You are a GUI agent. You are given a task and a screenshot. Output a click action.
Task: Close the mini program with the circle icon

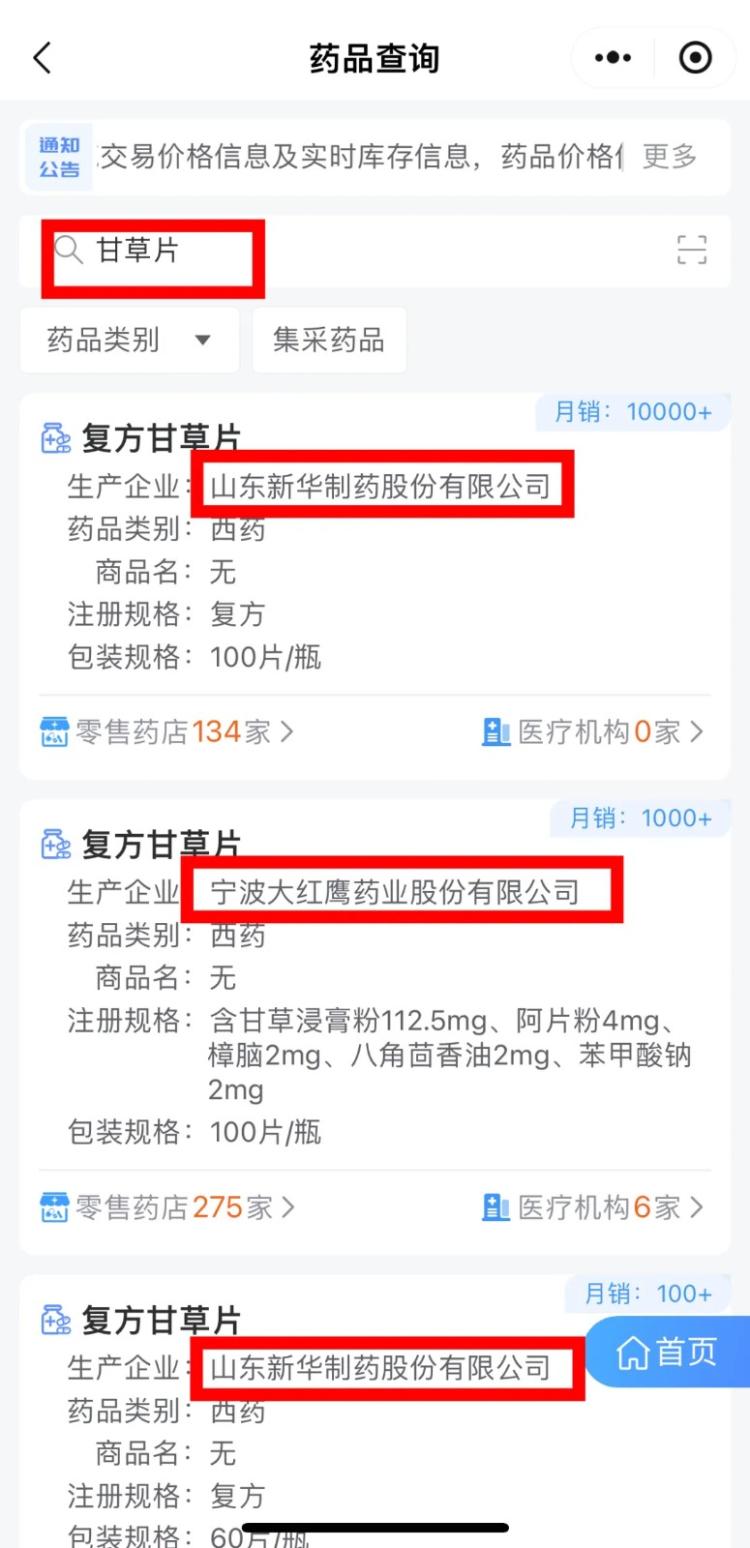(695, 58)
